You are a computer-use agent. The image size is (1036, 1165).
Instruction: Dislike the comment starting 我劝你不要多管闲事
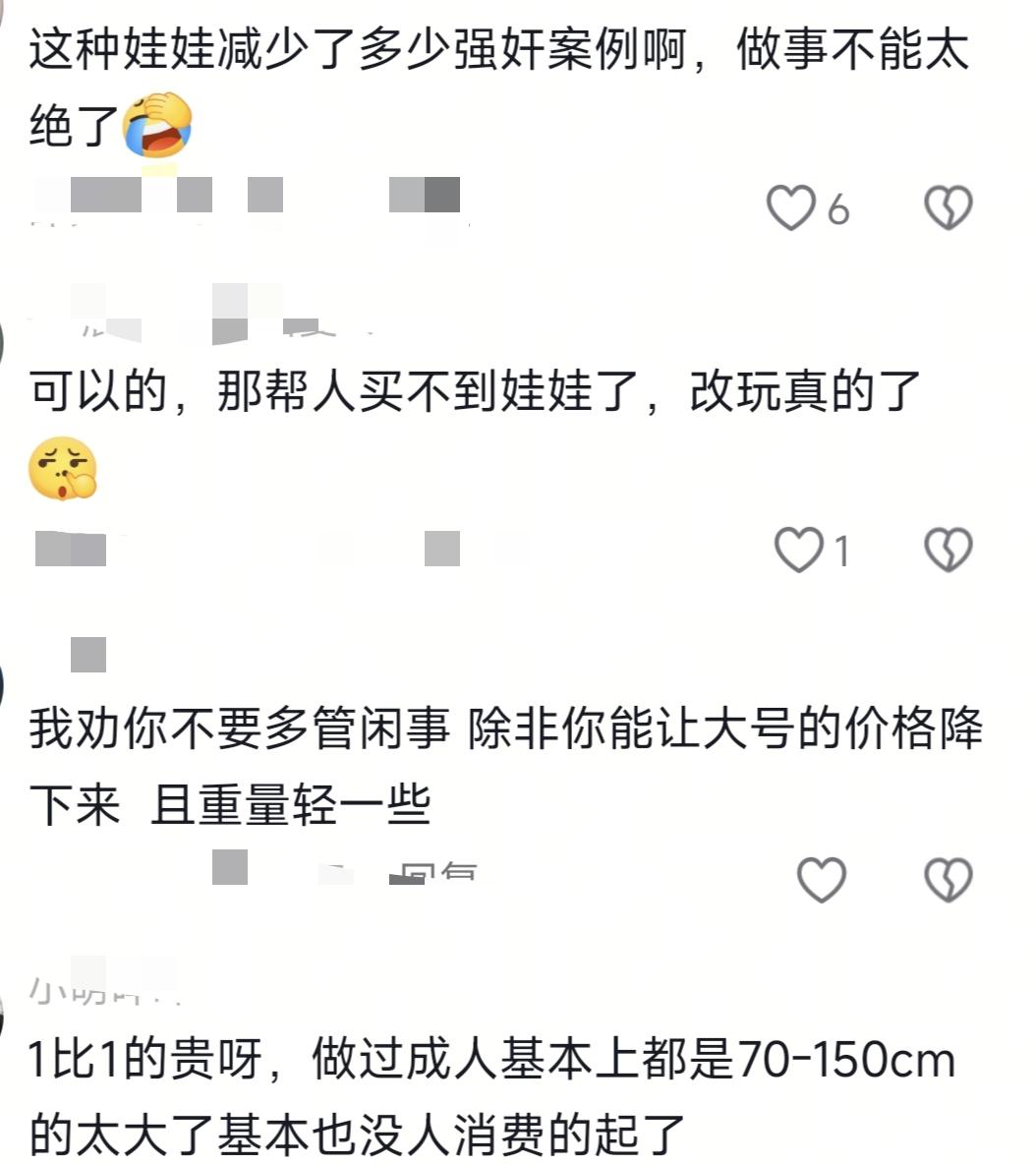(x=949, y=880)
